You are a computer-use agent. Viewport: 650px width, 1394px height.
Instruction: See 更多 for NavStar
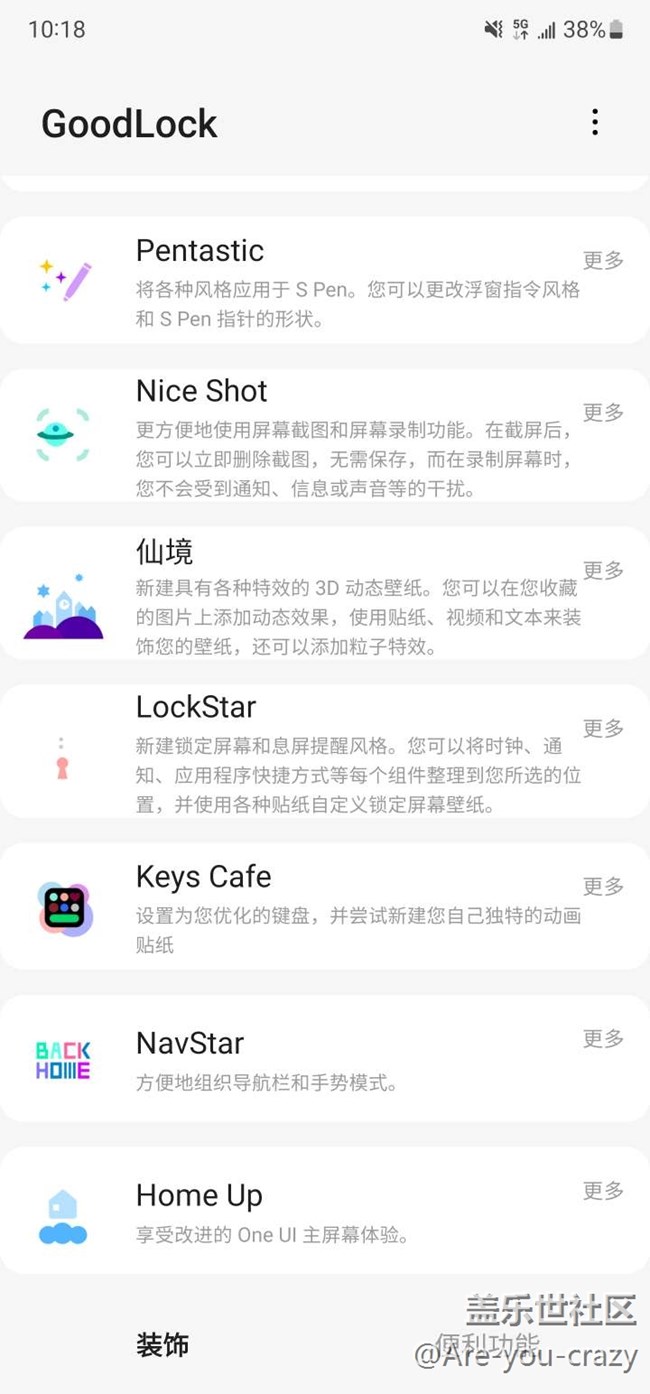603,1038
